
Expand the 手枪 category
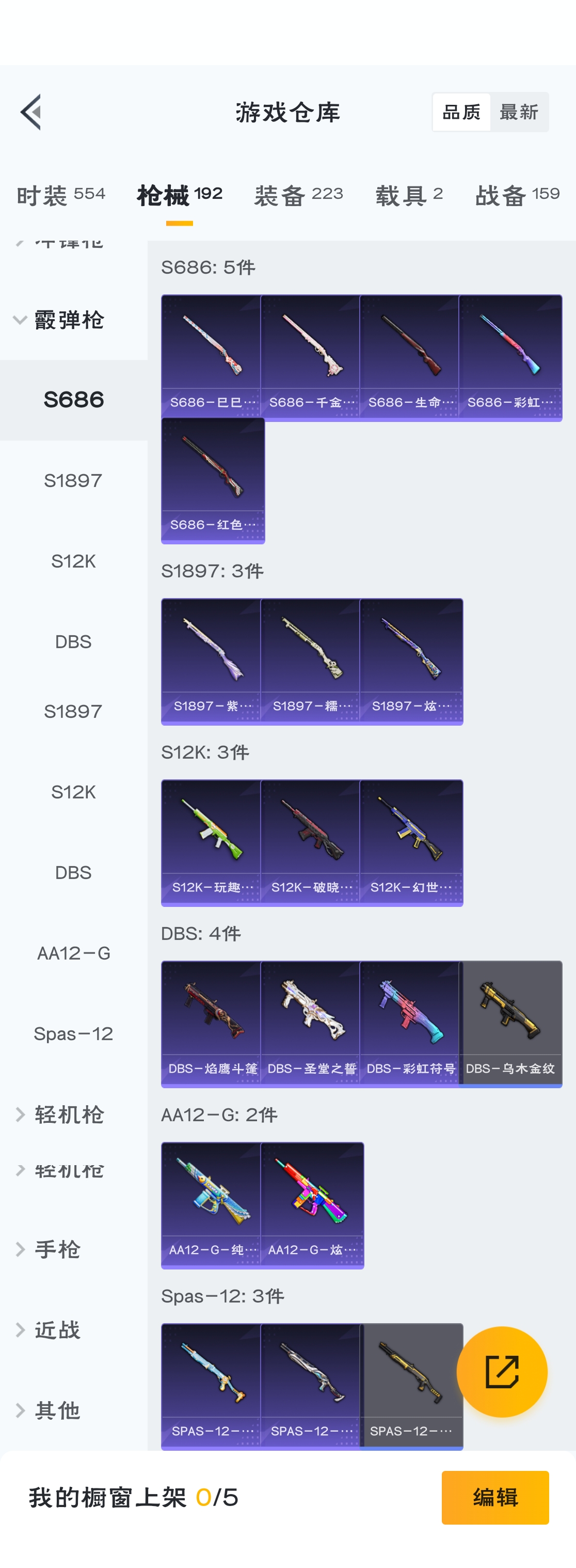[x=57, y=1249]
